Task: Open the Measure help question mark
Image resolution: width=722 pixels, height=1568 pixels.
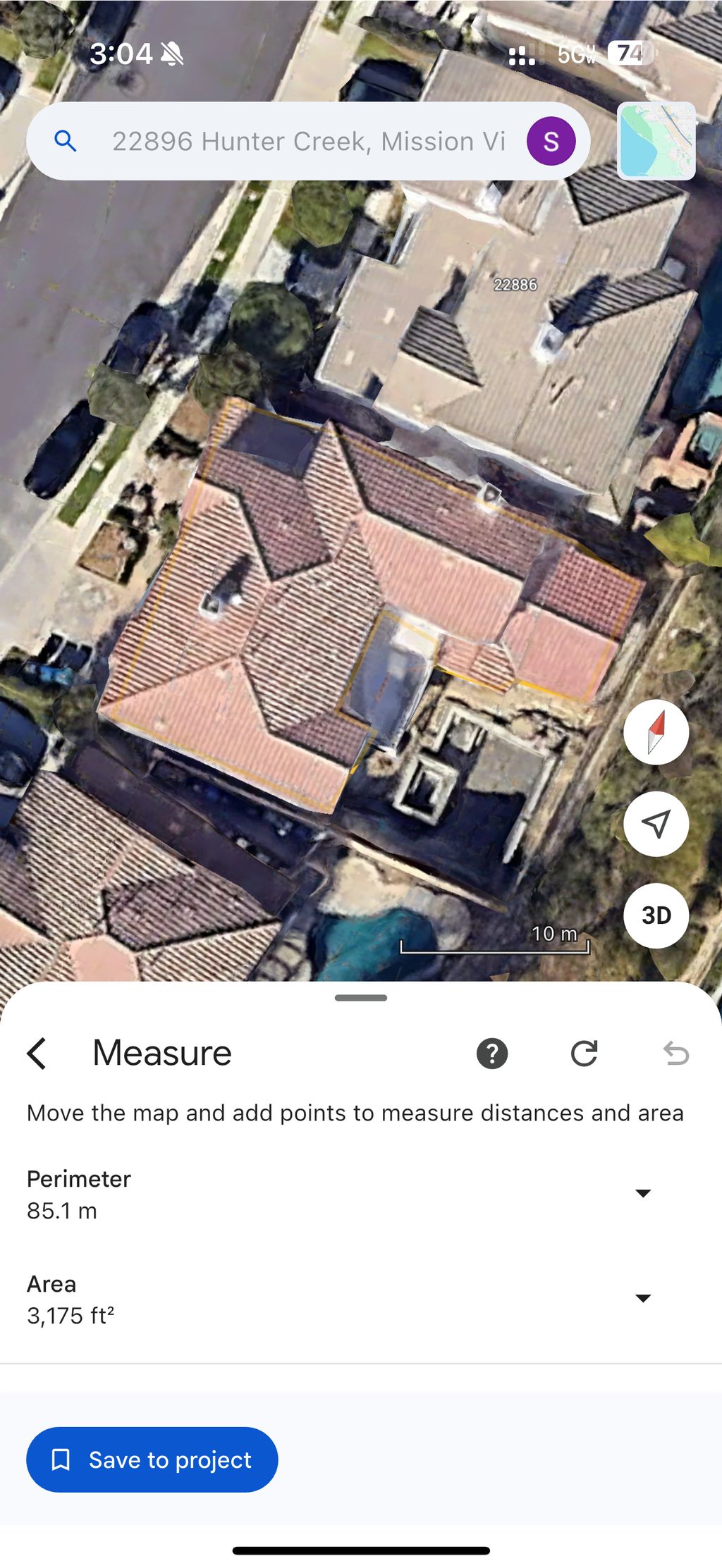Action: pos(492,1054)
